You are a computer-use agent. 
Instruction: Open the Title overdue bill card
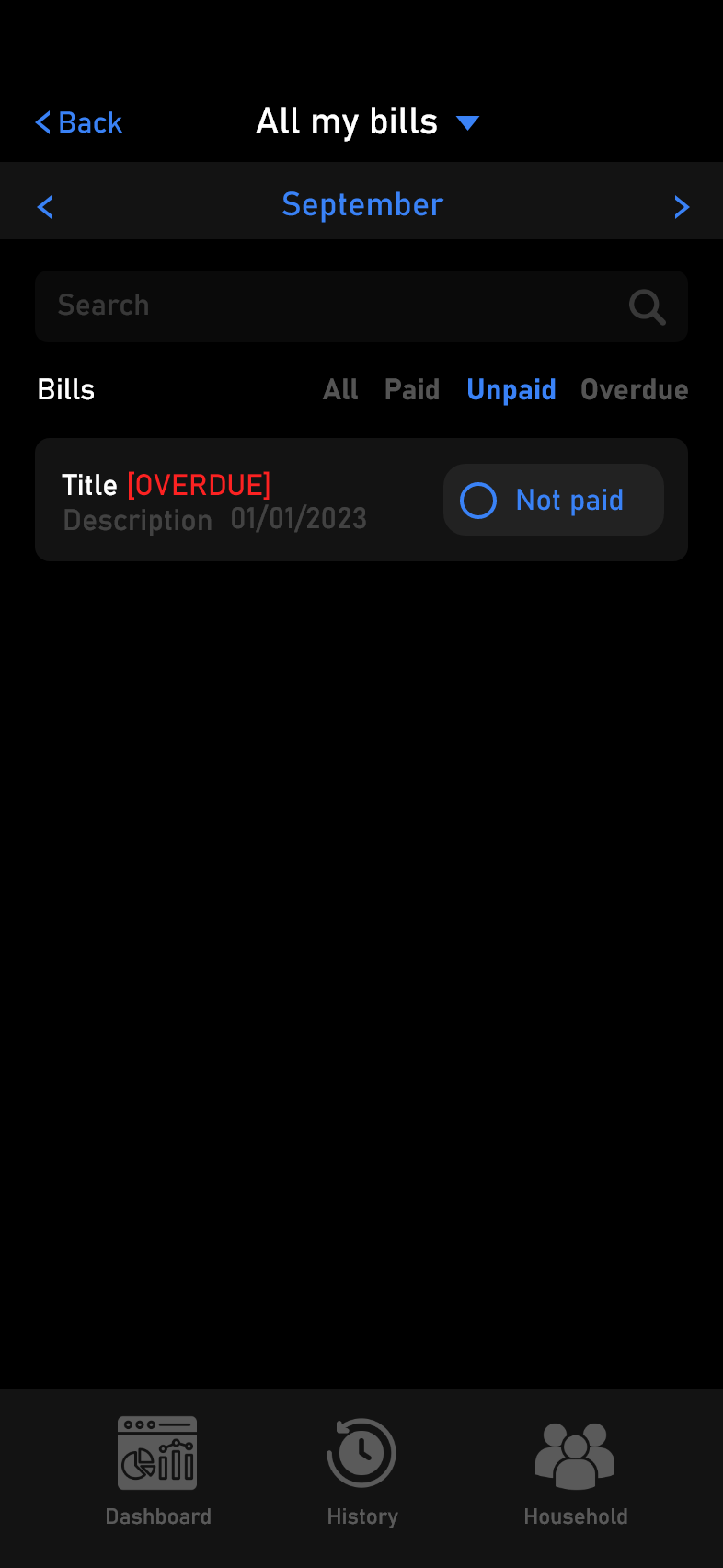(361, 500)
